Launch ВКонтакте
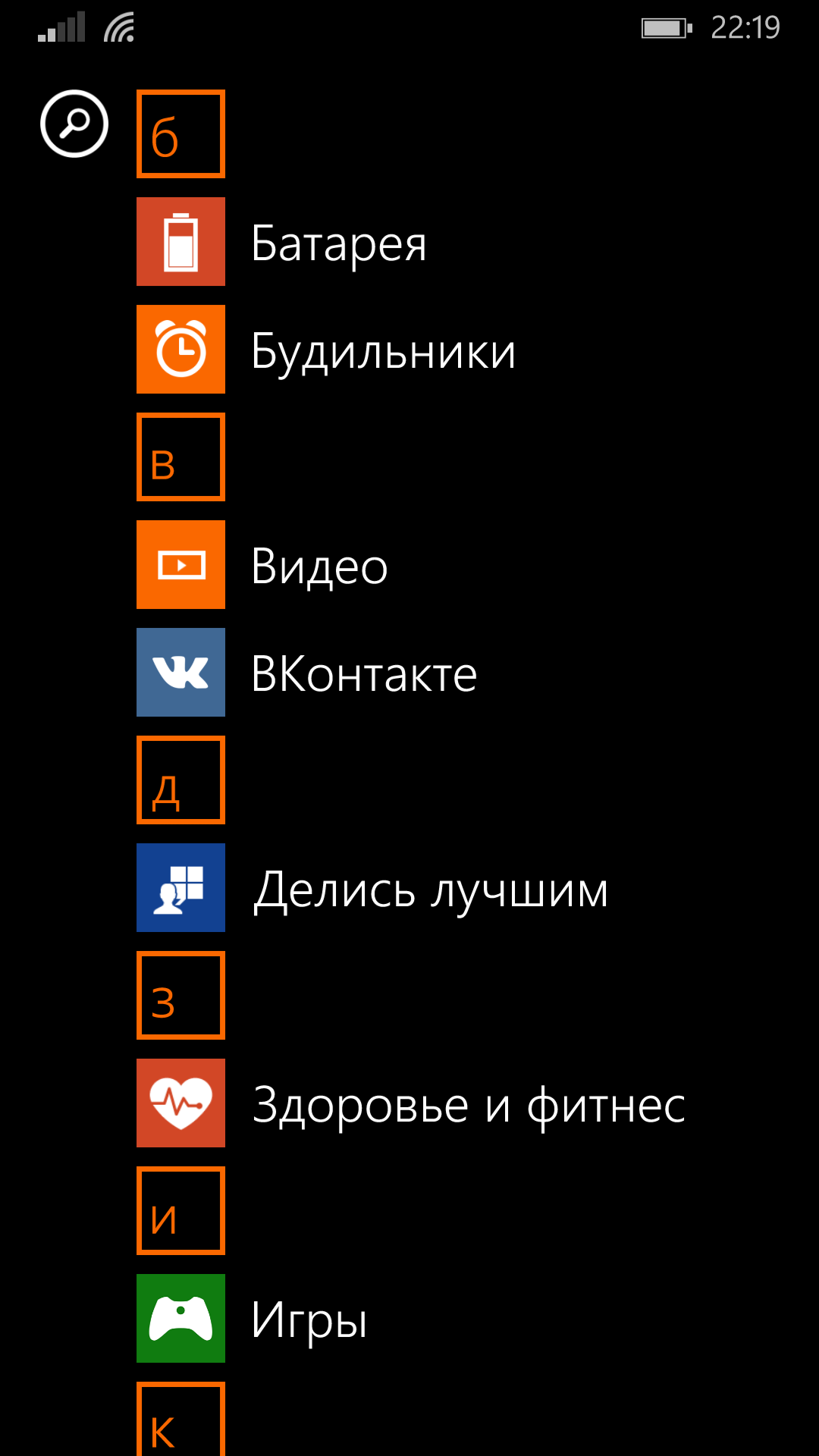 180,673
